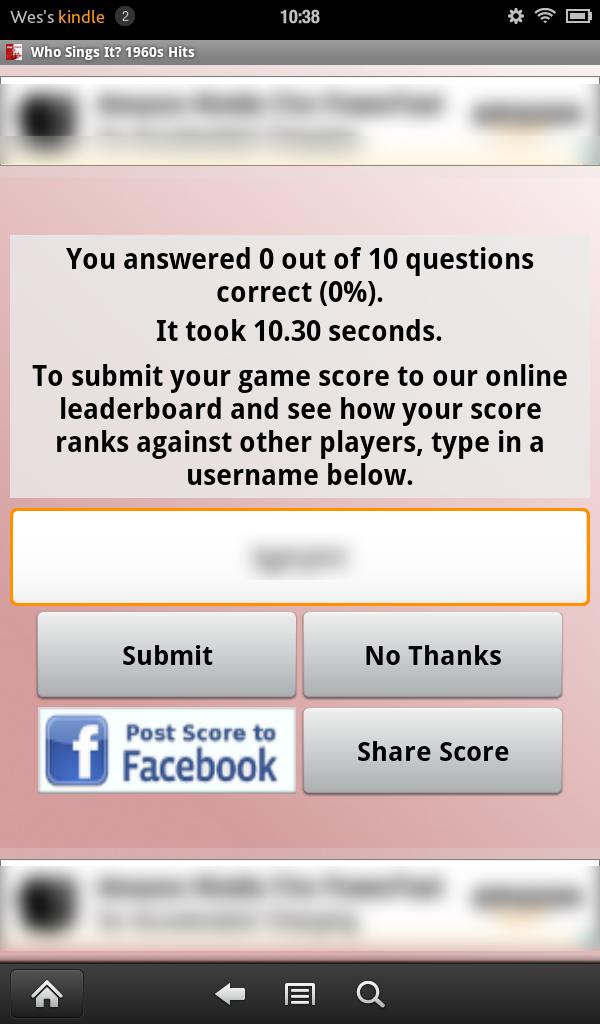This screenshot has width=600, height=1024.
Task: Go back with the back arrow
Action: [231, 994]
